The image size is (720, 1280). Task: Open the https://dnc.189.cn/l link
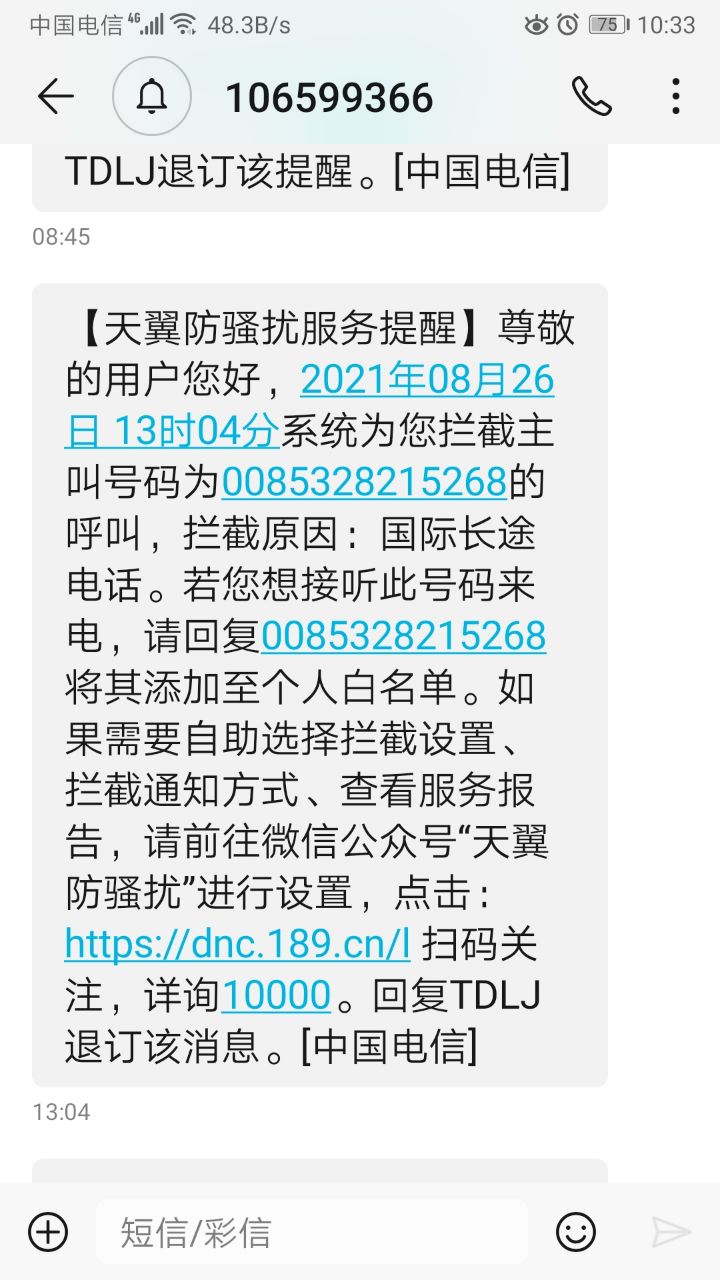click(238, 943)
